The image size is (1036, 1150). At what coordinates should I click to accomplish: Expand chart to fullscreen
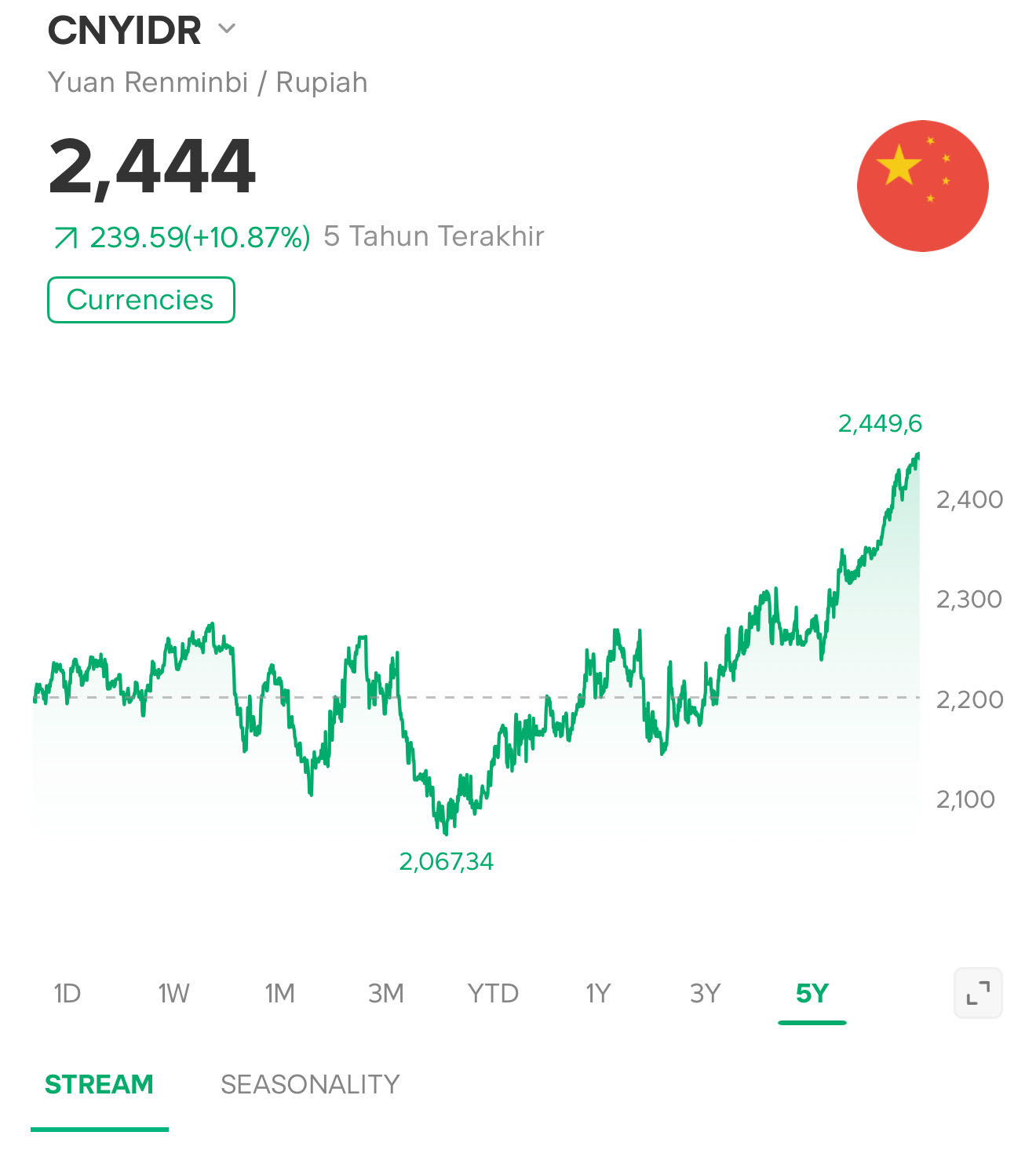(978, 994)
